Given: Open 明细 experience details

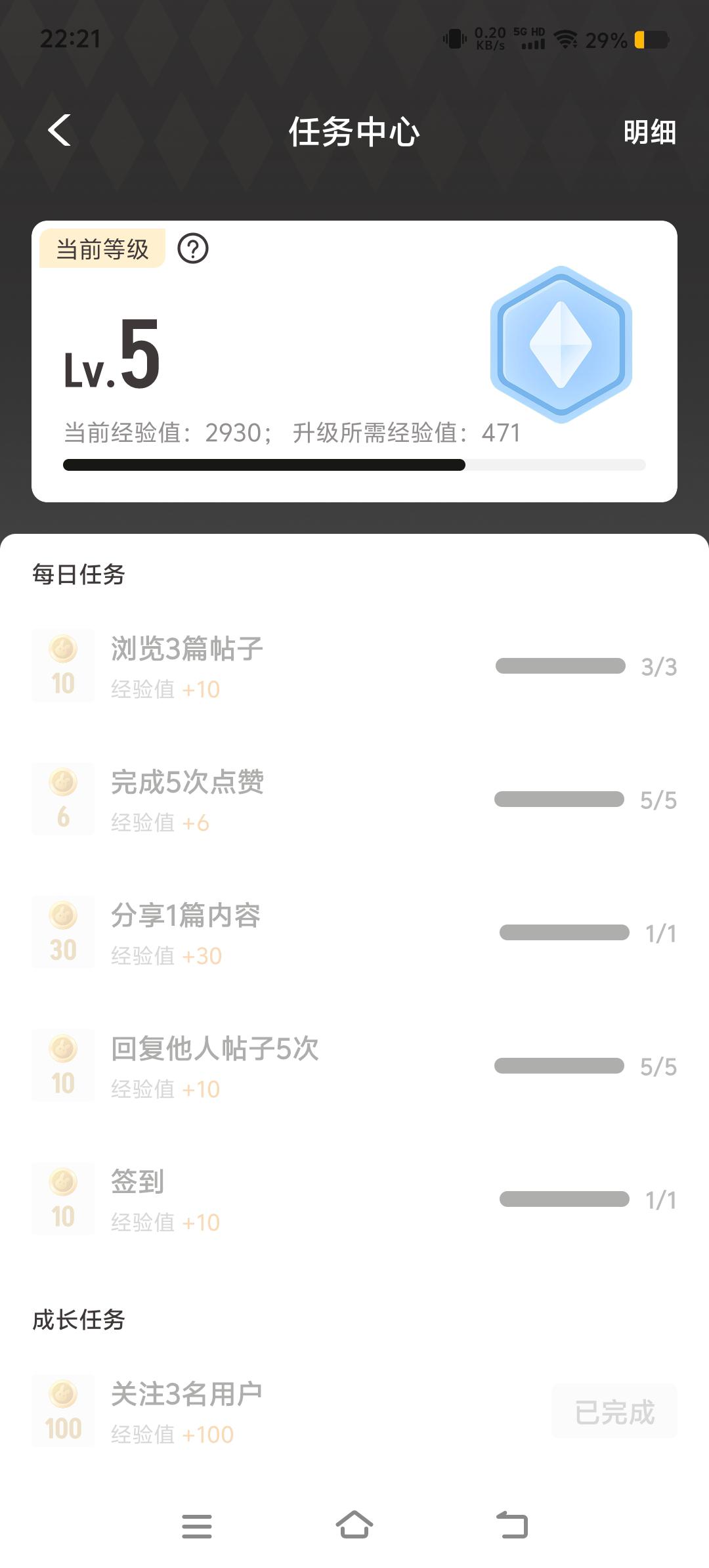Looking at the screenshot, I should 649,132.
